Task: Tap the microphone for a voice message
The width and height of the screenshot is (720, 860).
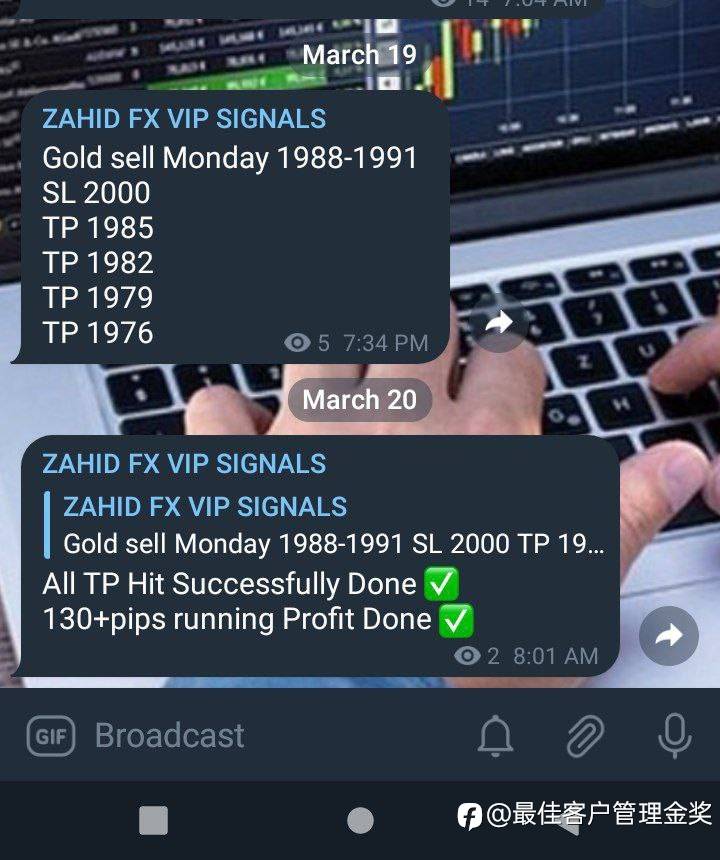Action: click(x=675, y=737)
